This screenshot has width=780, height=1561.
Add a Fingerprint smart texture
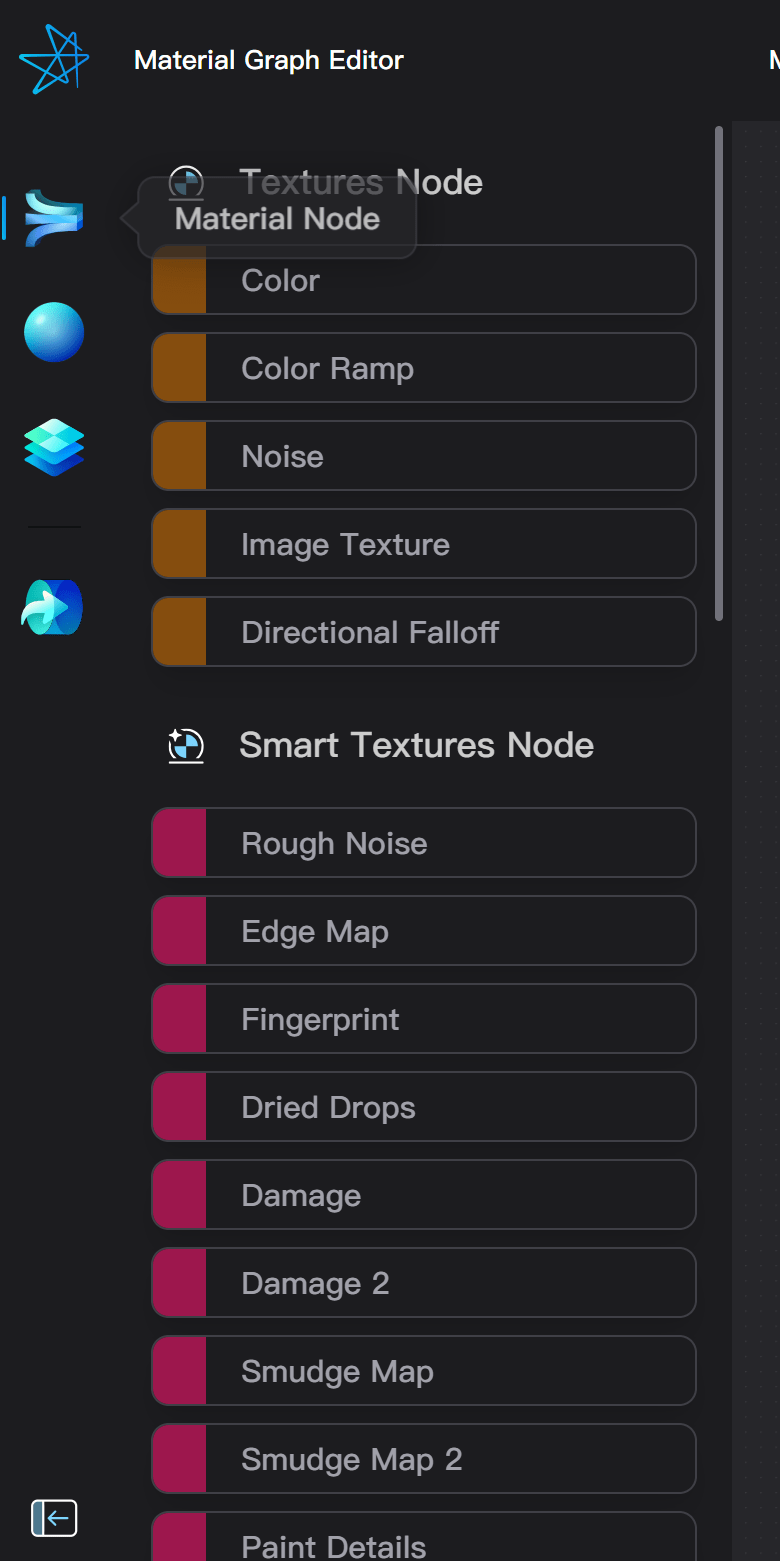click(x=423, y=1019)
